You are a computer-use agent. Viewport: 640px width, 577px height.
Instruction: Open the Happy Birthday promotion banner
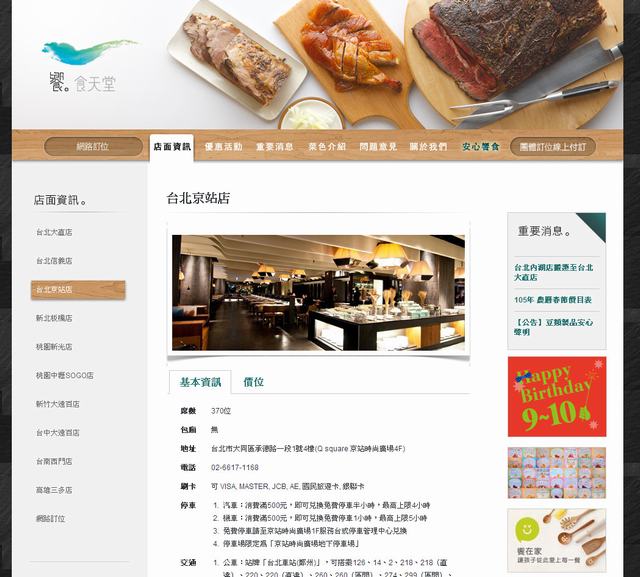556,396
